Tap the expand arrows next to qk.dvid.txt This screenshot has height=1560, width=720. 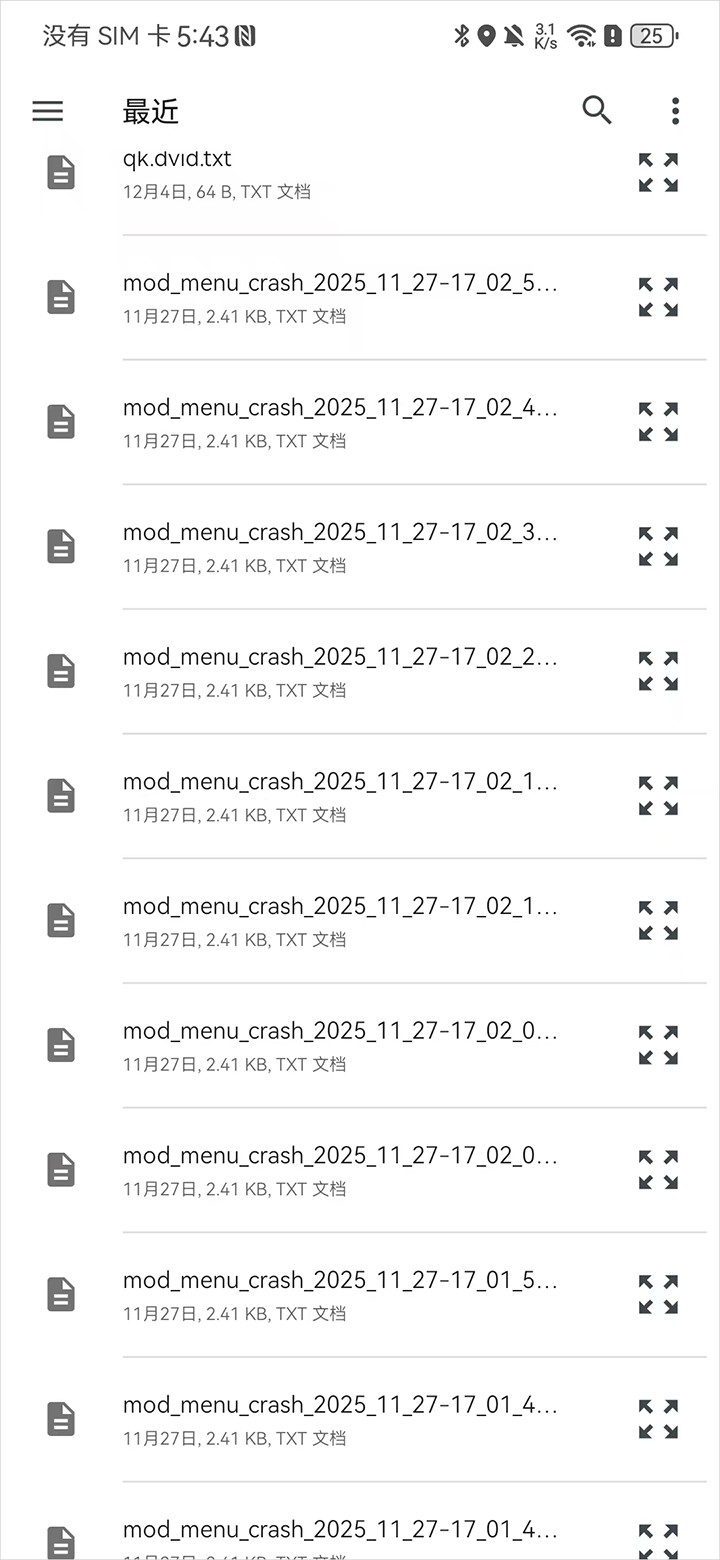[x=658, y=172]
